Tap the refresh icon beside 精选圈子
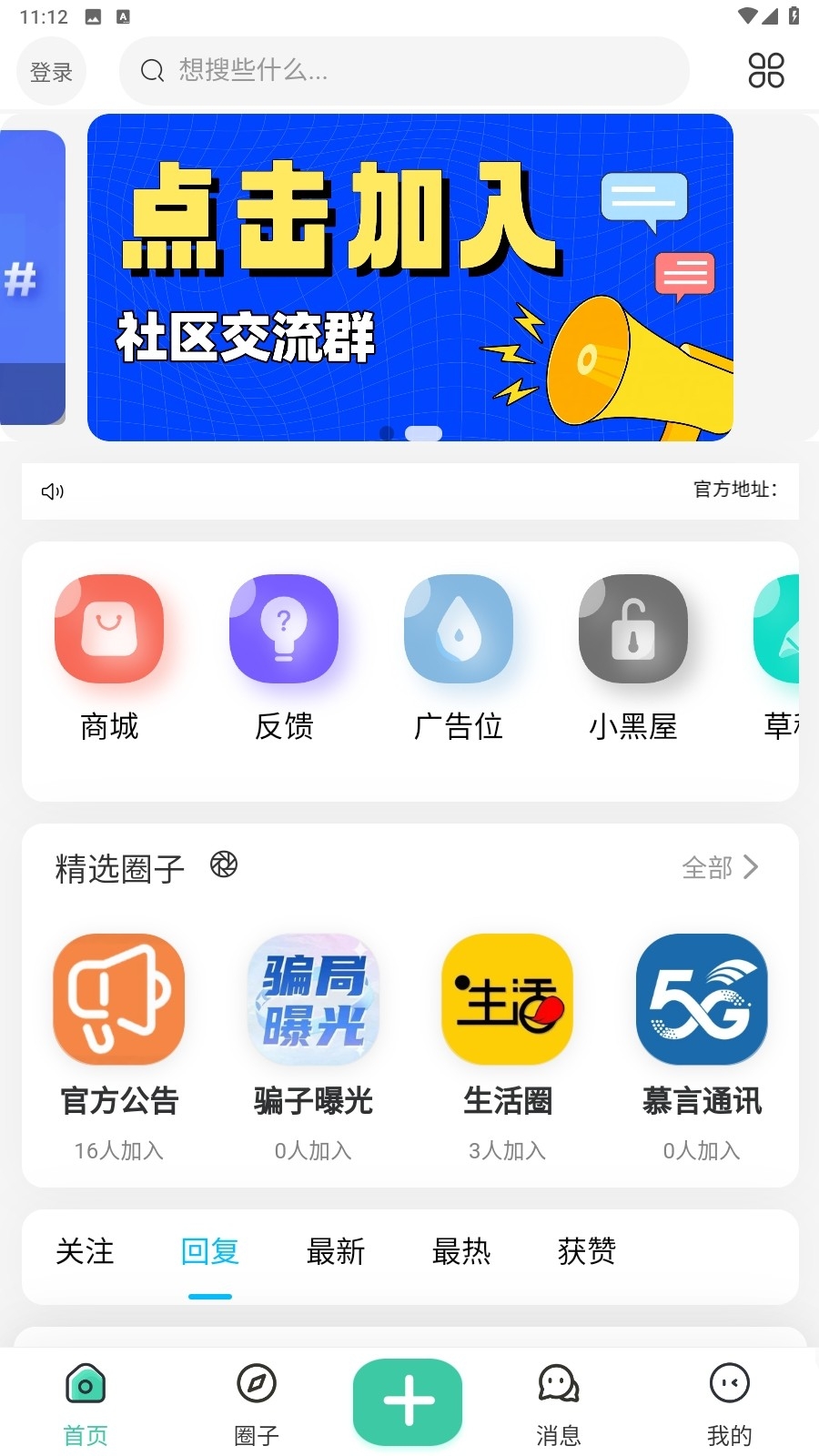Image resolution: width=819 pixels, height=1456 pixels. coord(224,864)
